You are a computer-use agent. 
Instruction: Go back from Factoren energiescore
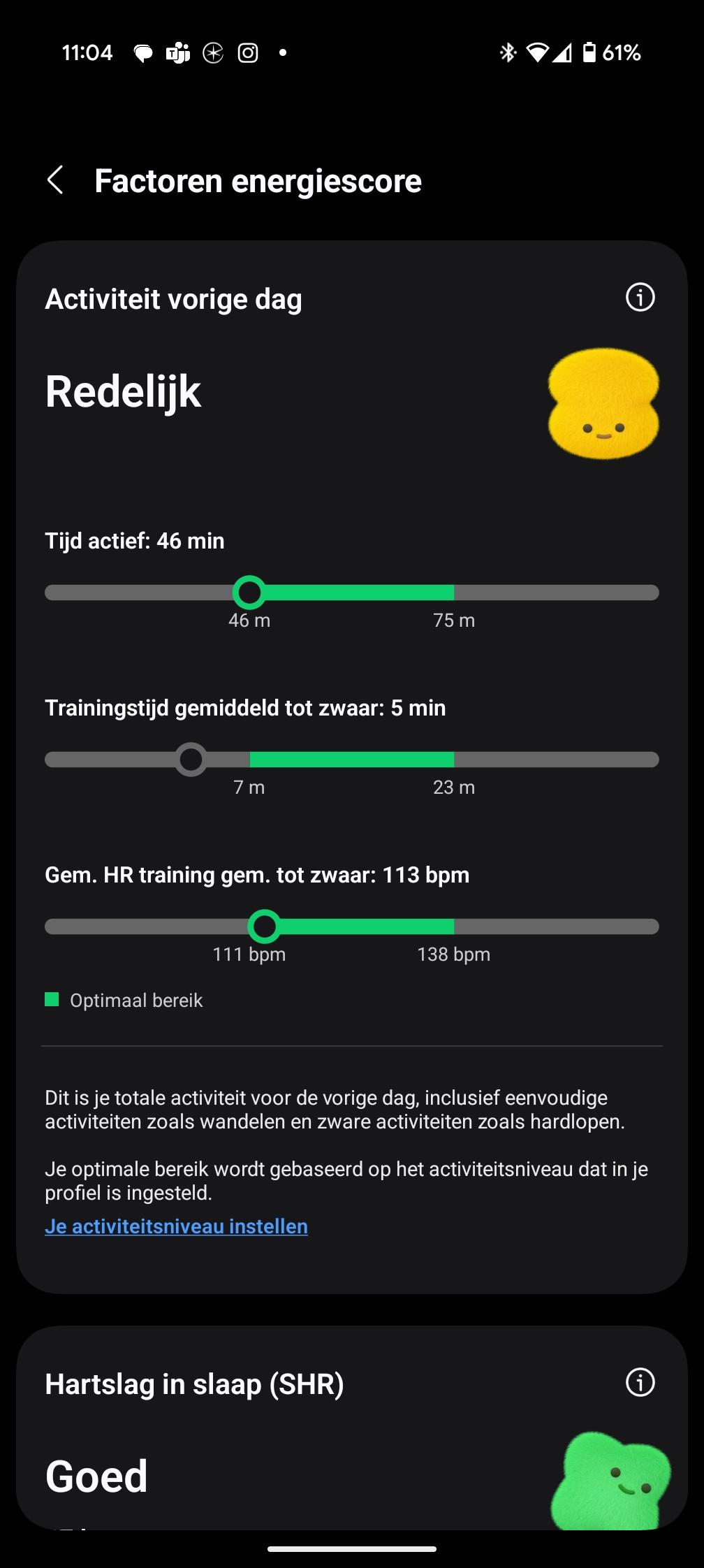coord(55,180)
